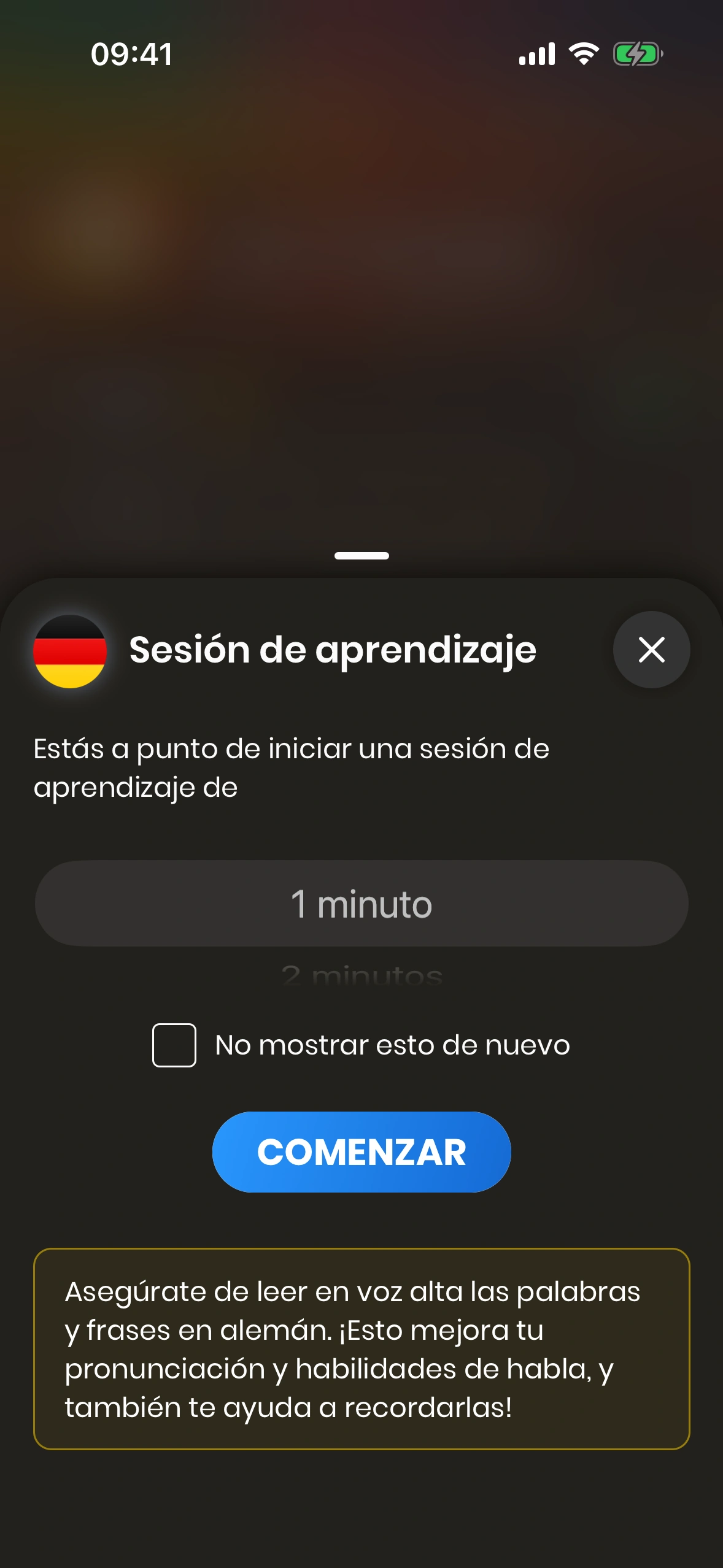
Task: Choose the 1 minuto duration
Action: (361, 904)
